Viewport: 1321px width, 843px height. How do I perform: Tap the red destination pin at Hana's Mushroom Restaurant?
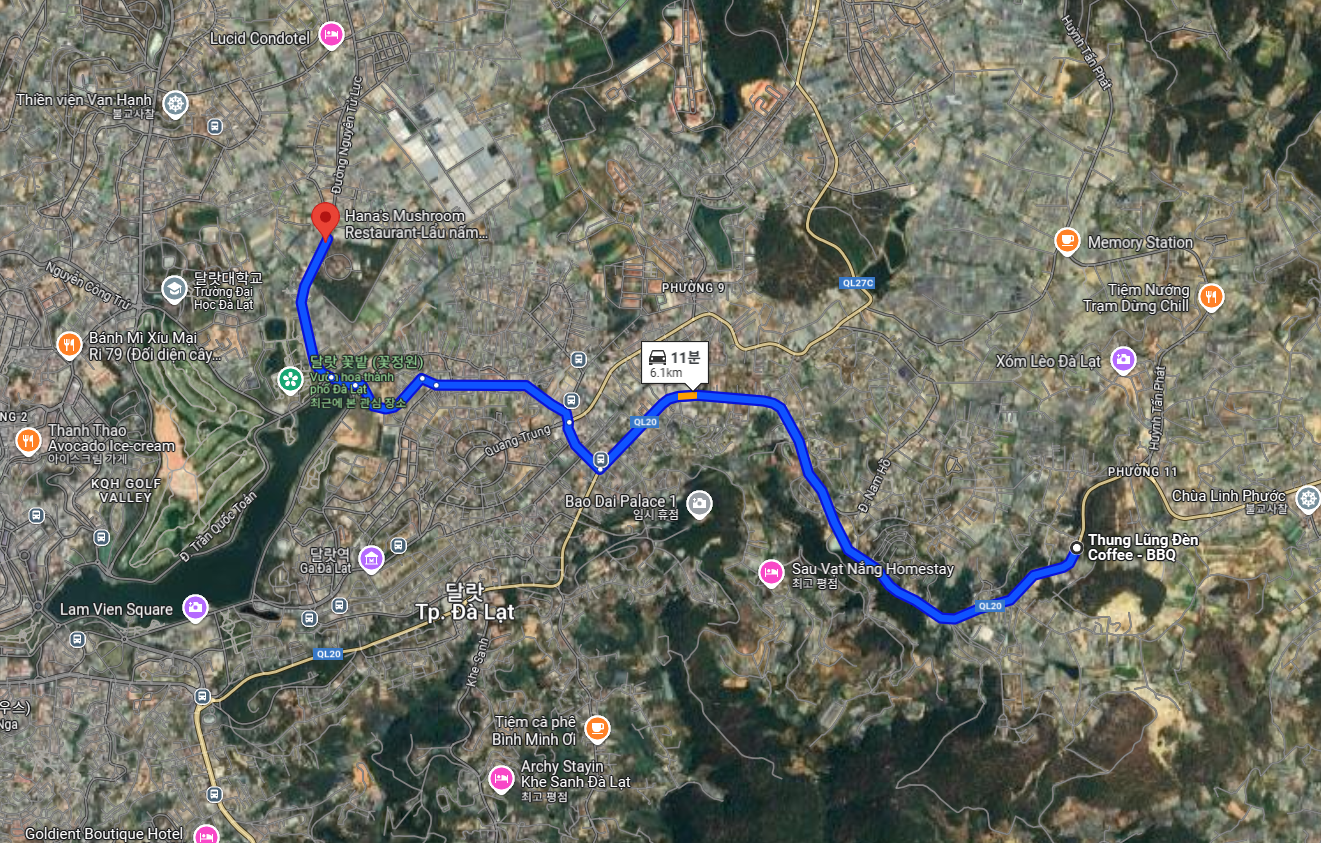pyautogui.click(x=324, y=220)
